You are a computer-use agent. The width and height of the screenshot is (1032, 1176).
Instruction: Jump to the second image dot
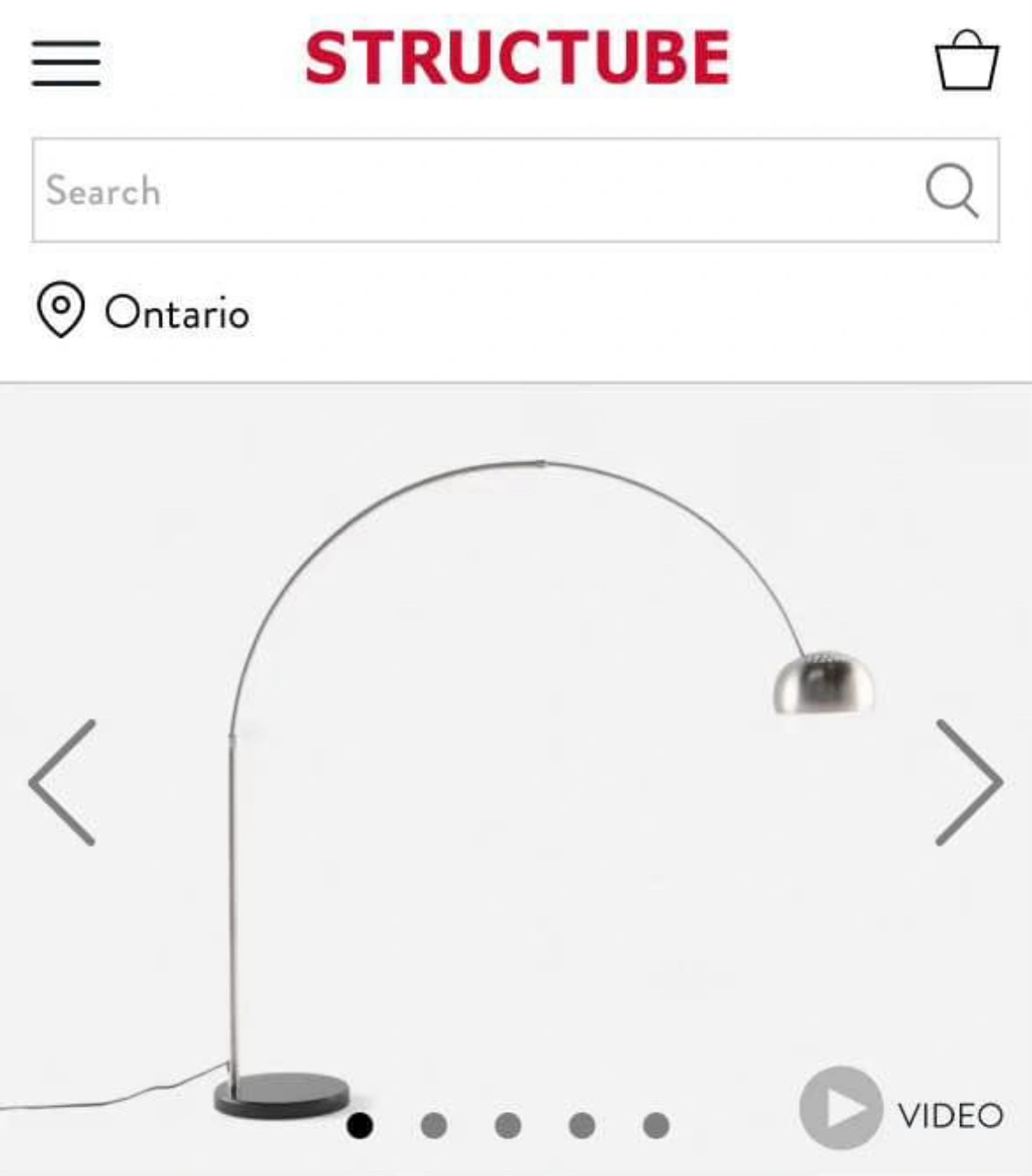tap(433, 1125)
